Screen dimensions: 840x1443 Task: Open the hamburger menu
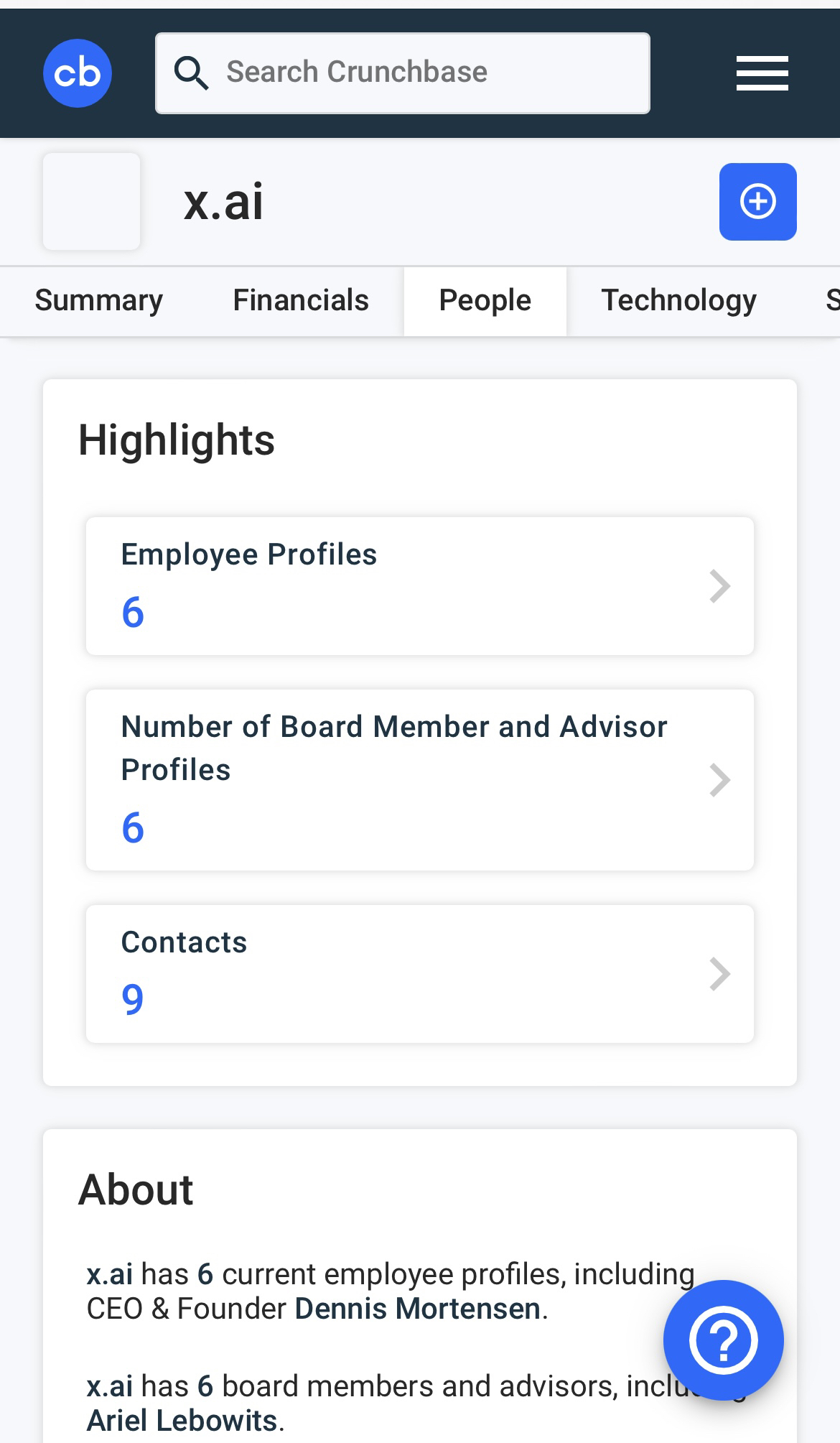[x=762, y=73]
